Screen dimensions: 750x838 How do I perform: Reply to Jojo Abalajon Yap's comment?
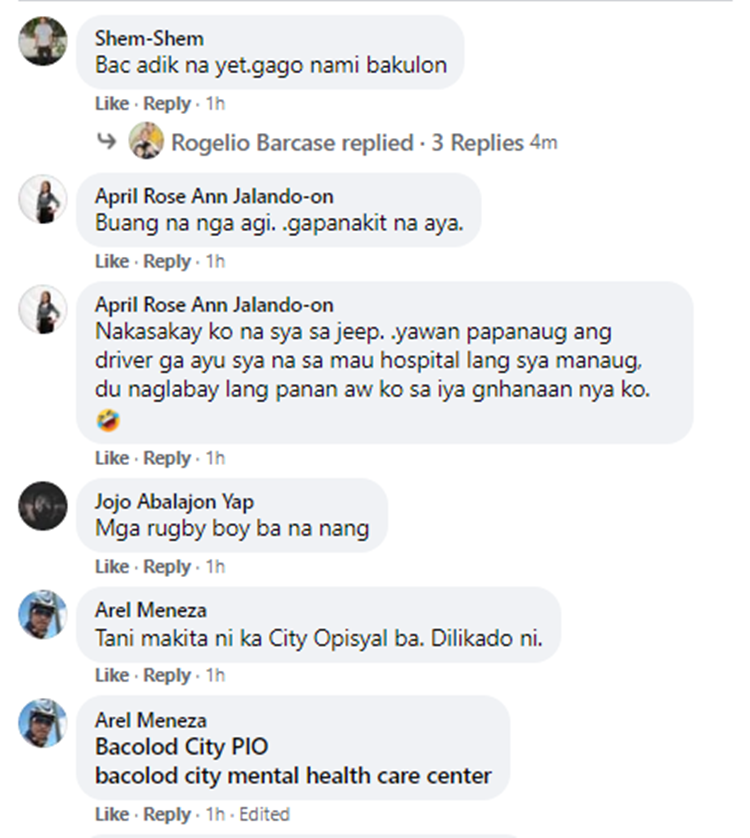coord(166,567)
